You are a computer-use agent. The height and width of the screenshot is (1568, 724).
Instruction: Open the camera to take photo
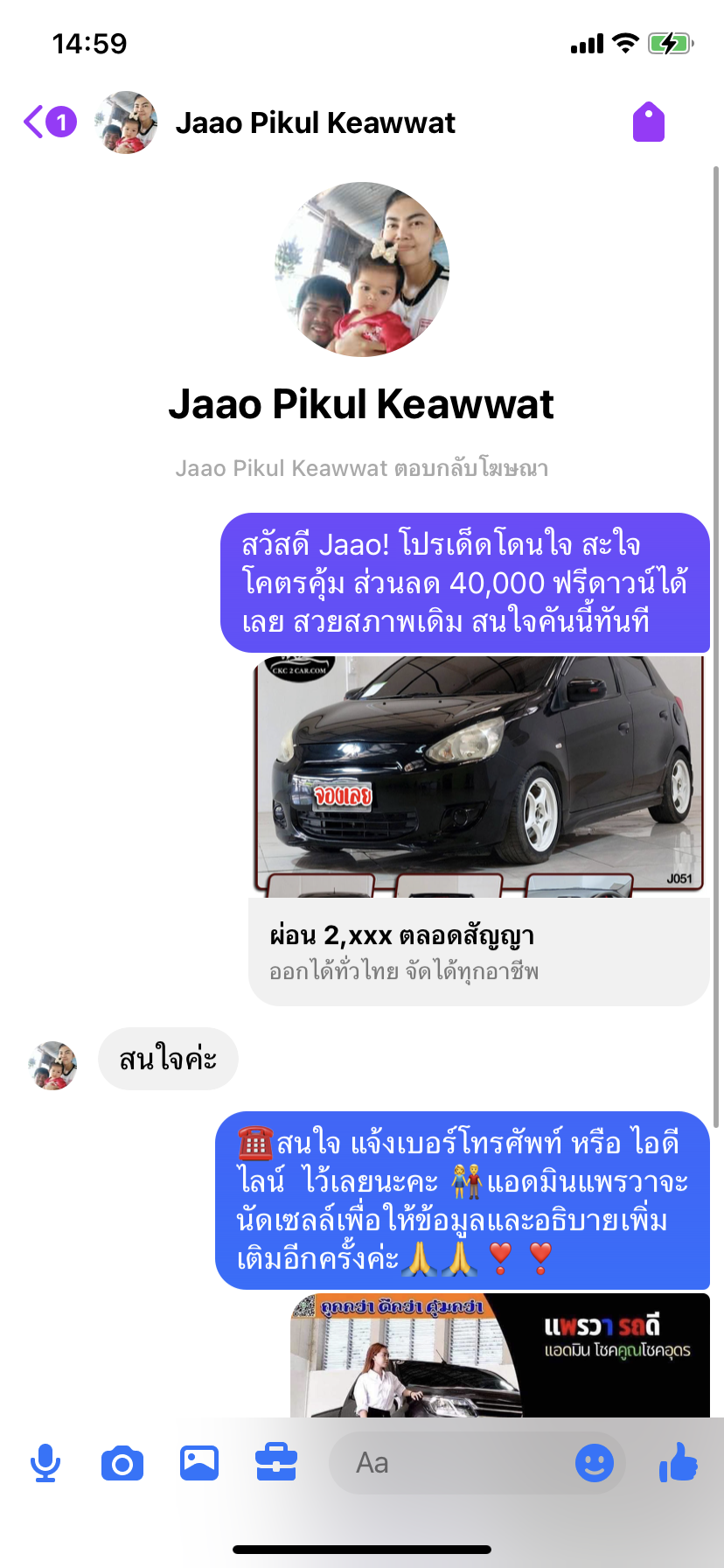pos(122,1463)
